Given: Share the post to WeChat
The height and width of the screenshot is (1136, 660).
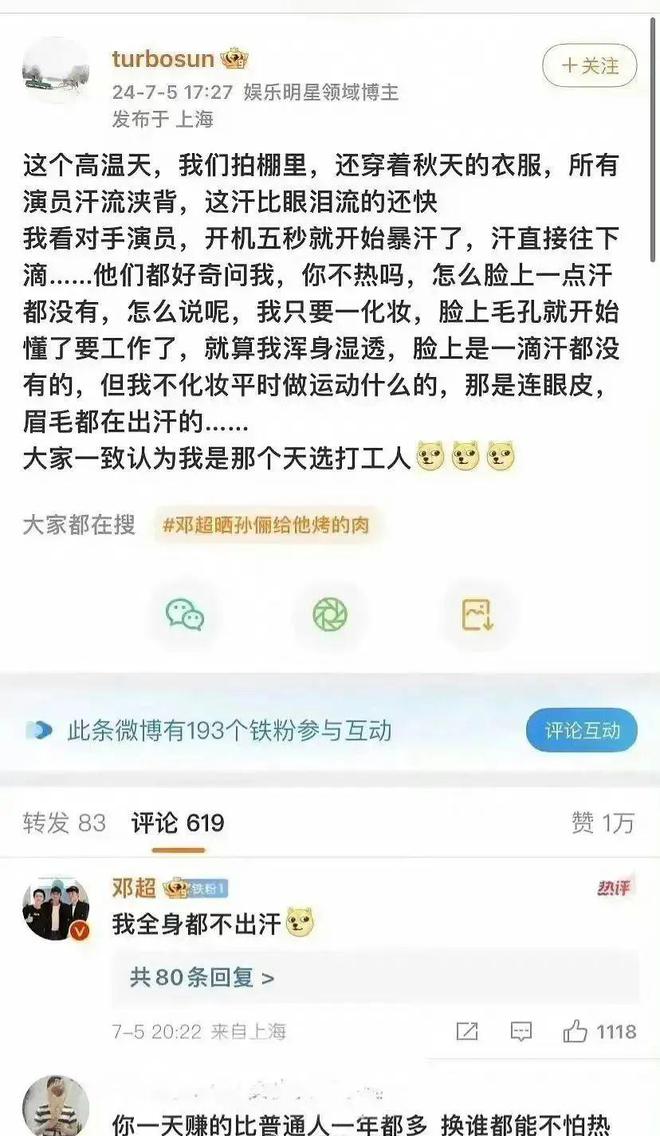Looking at the screenshot, I should point(185,614).
